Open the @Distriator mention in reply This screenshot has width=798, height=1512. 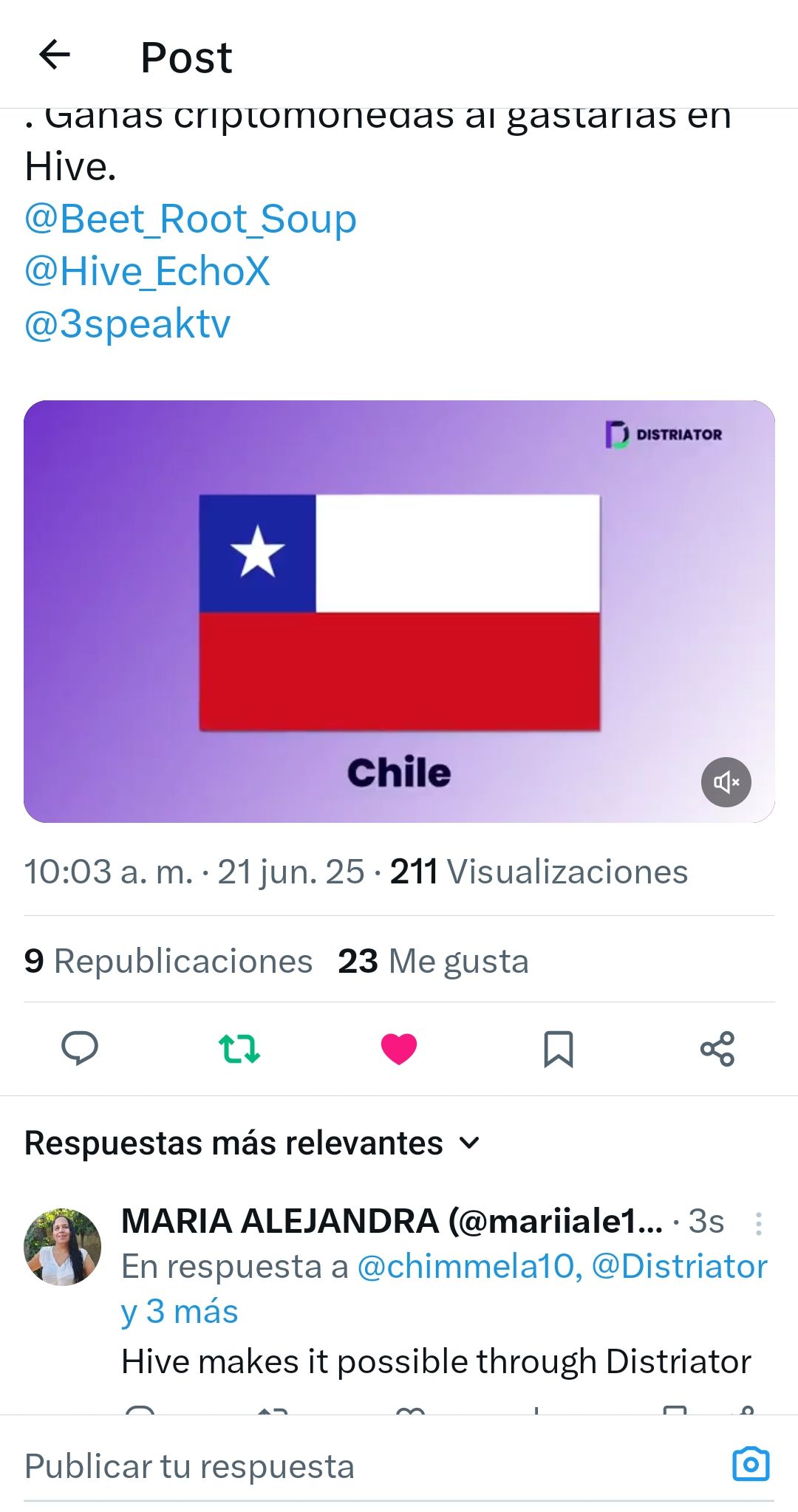click(680, 1267)
